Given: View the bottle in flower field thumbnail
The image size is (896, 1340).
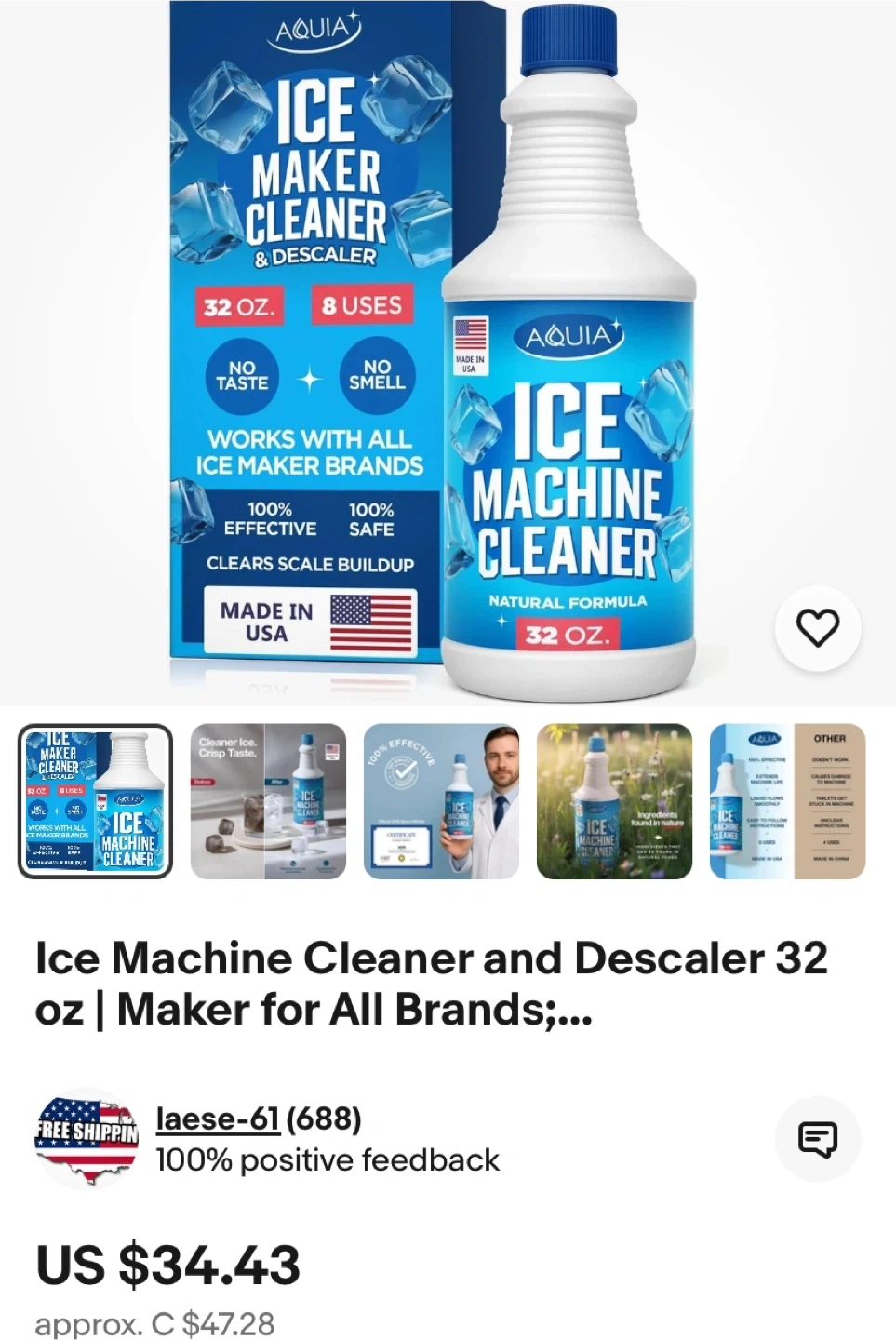Looking at the screenshot, I should coord(614,801).
